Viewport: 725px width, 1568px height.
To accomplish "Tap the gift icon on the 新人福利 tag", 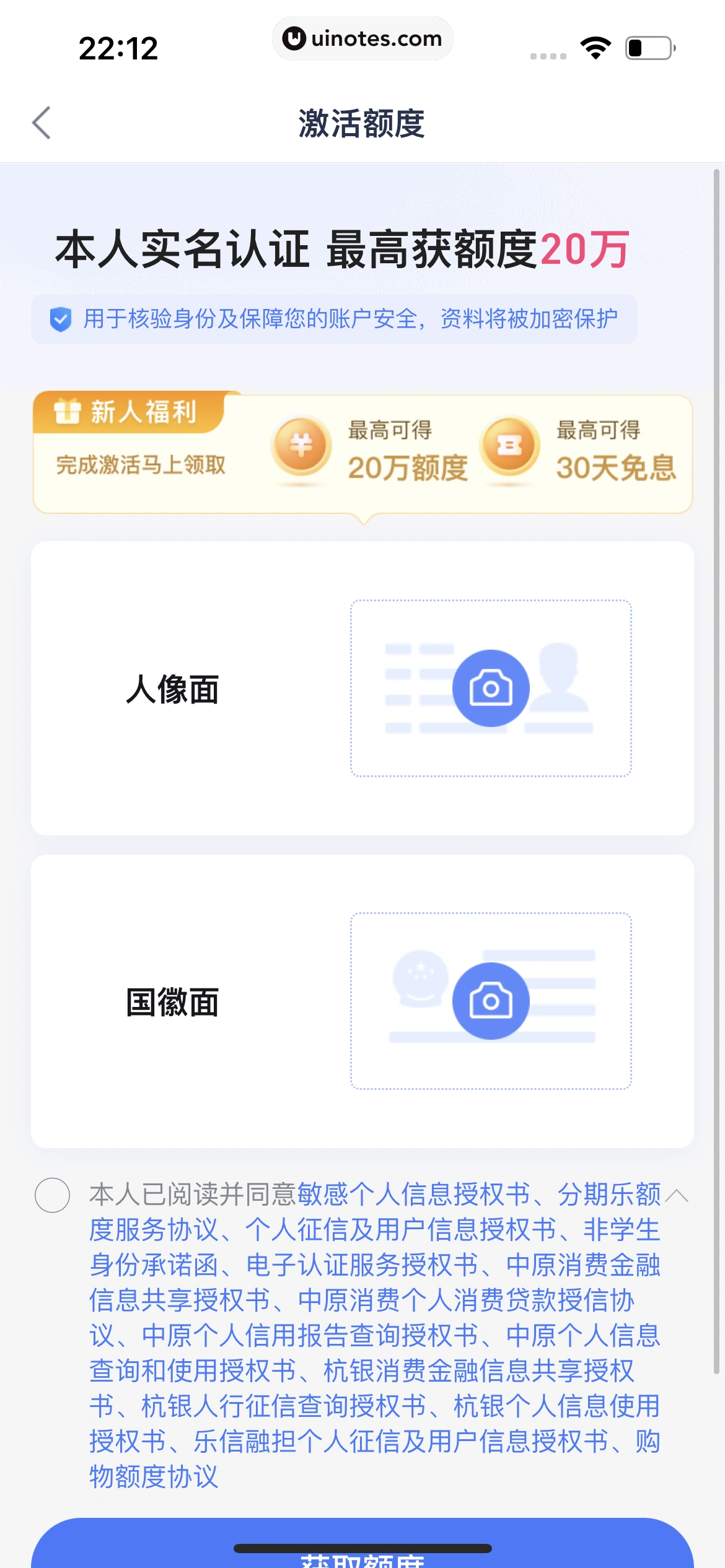I will point(69,411).
